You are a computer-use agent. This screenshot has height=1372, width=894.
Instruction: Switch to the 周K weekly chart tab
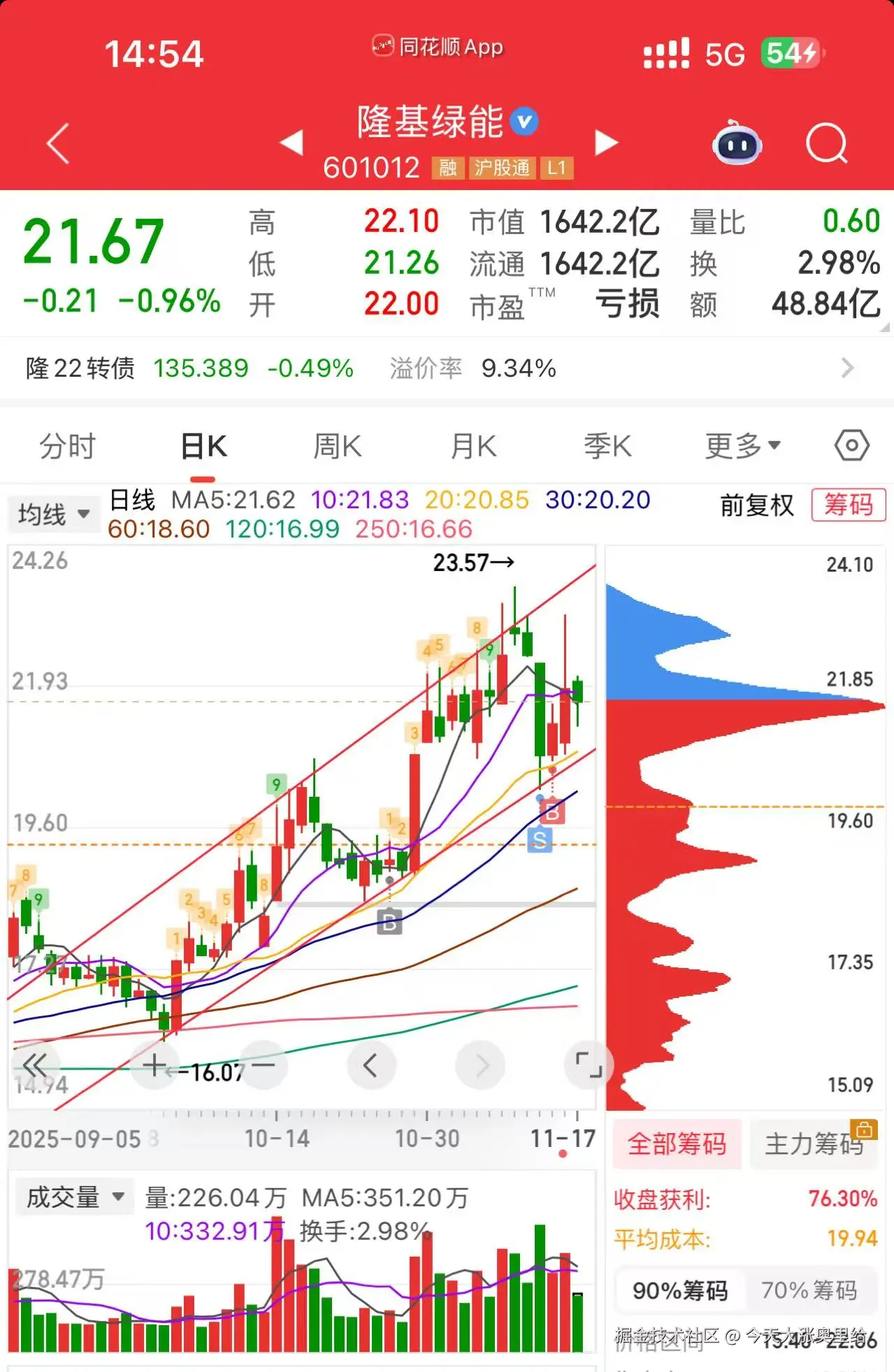click(338, 445)
